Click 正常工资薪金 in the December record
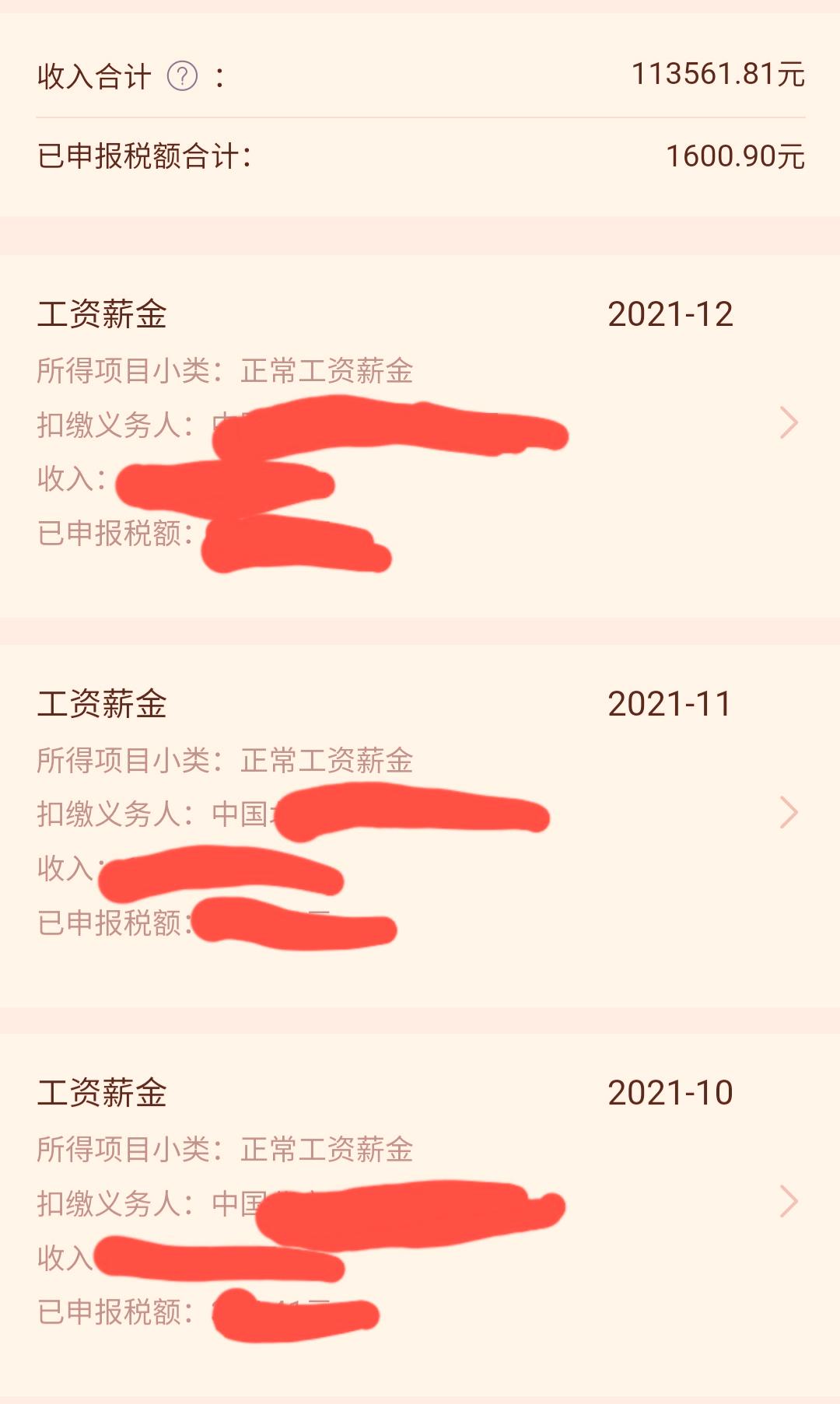The image size is (840, 1404). (327, 372)
